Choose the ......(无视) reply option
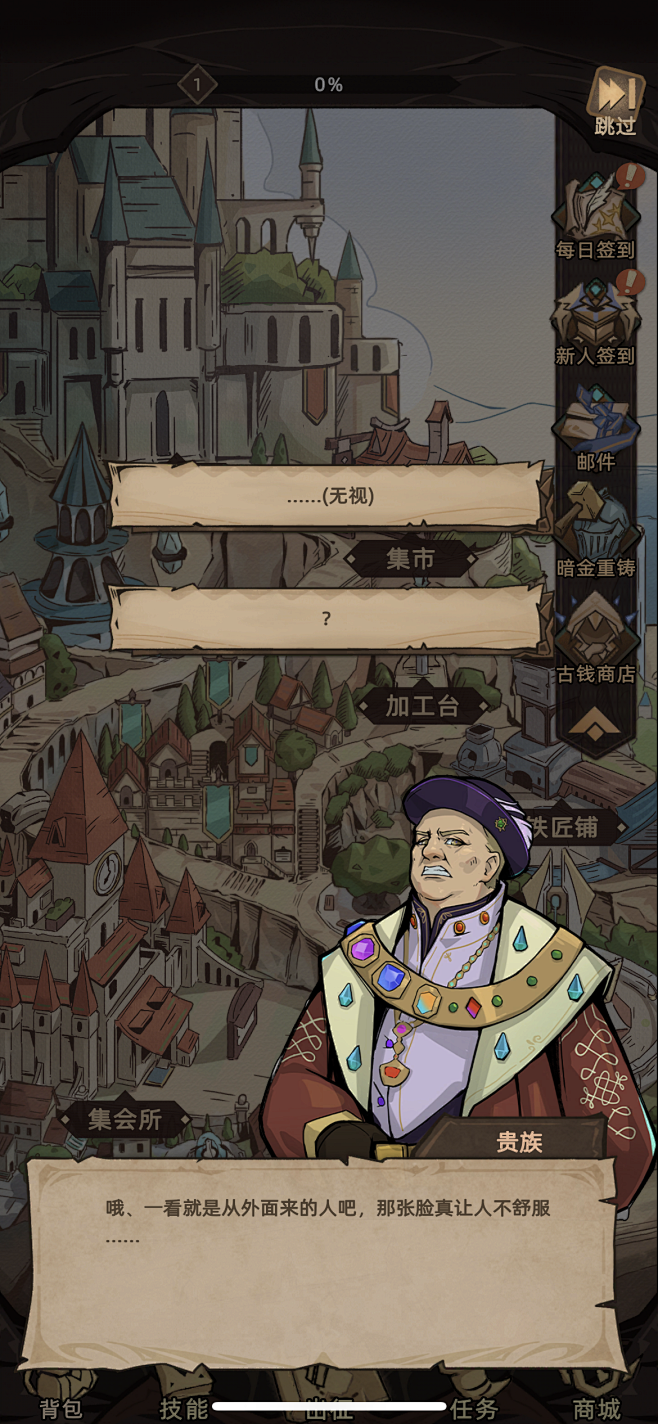Screen dimensions: 658x1424 327,497
